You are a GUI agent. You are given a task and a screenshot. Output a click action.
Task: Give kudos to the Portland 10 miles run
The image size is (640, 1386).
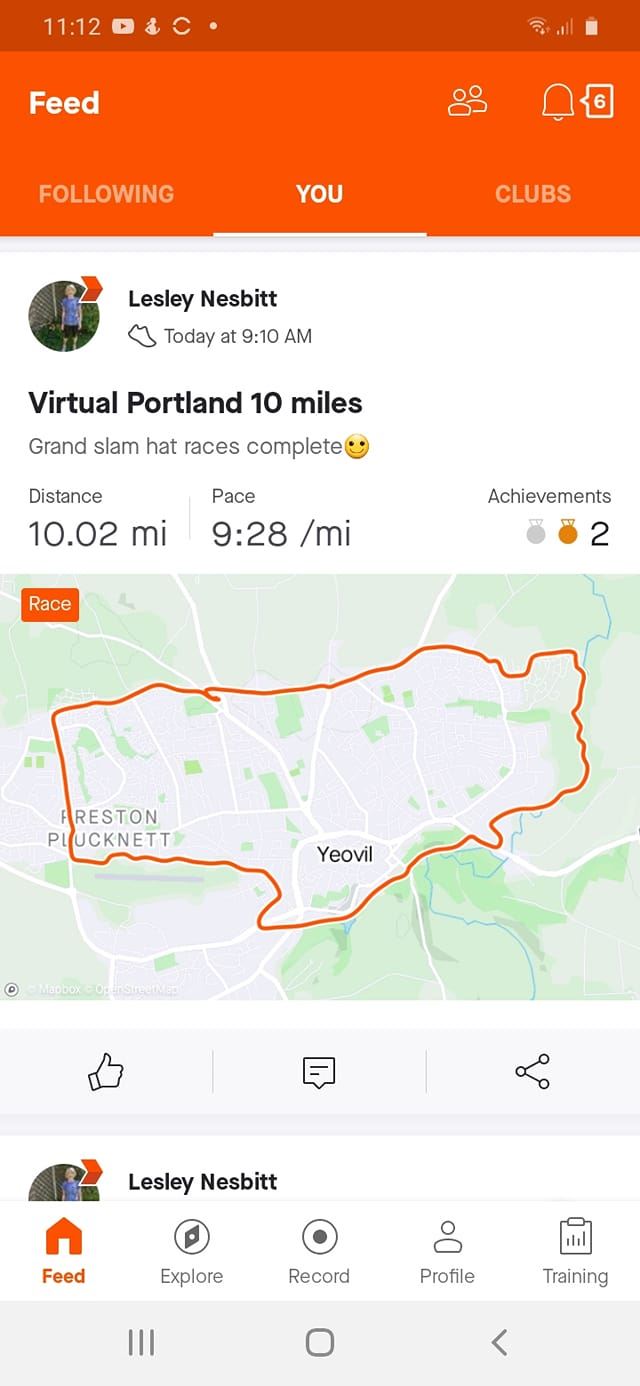tap(106, 1072)
